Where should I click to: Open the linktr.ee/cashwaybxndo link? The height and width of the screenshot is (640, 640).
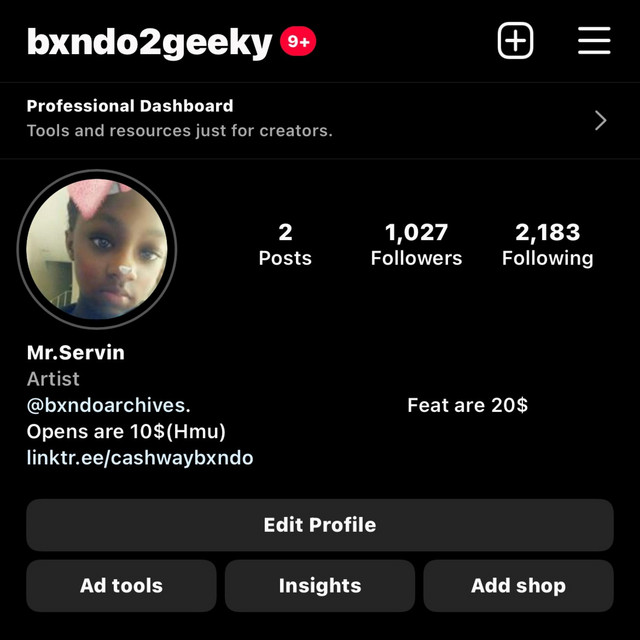(140, 458)
